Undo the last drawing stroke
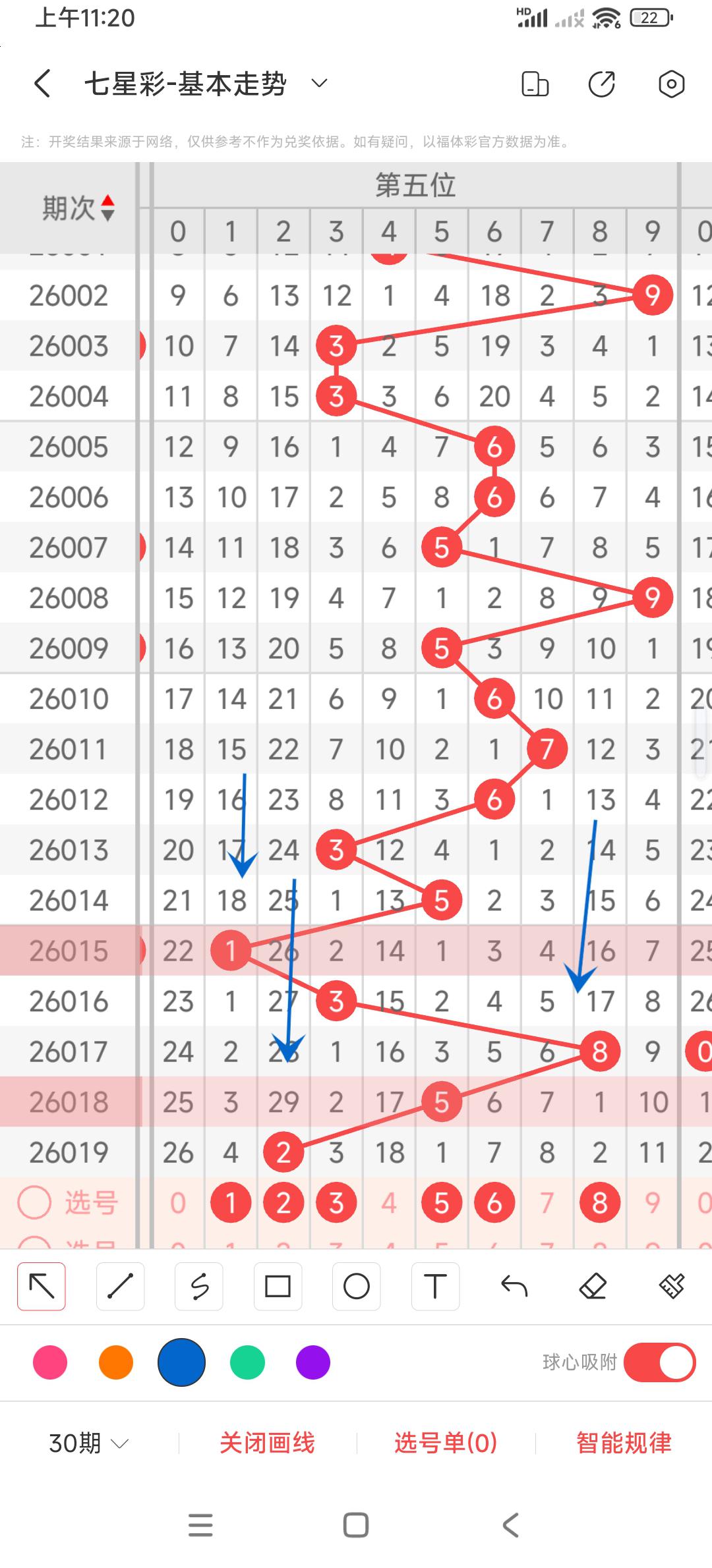Viewport: 712px width, 1568px height. click(514, 1286)
